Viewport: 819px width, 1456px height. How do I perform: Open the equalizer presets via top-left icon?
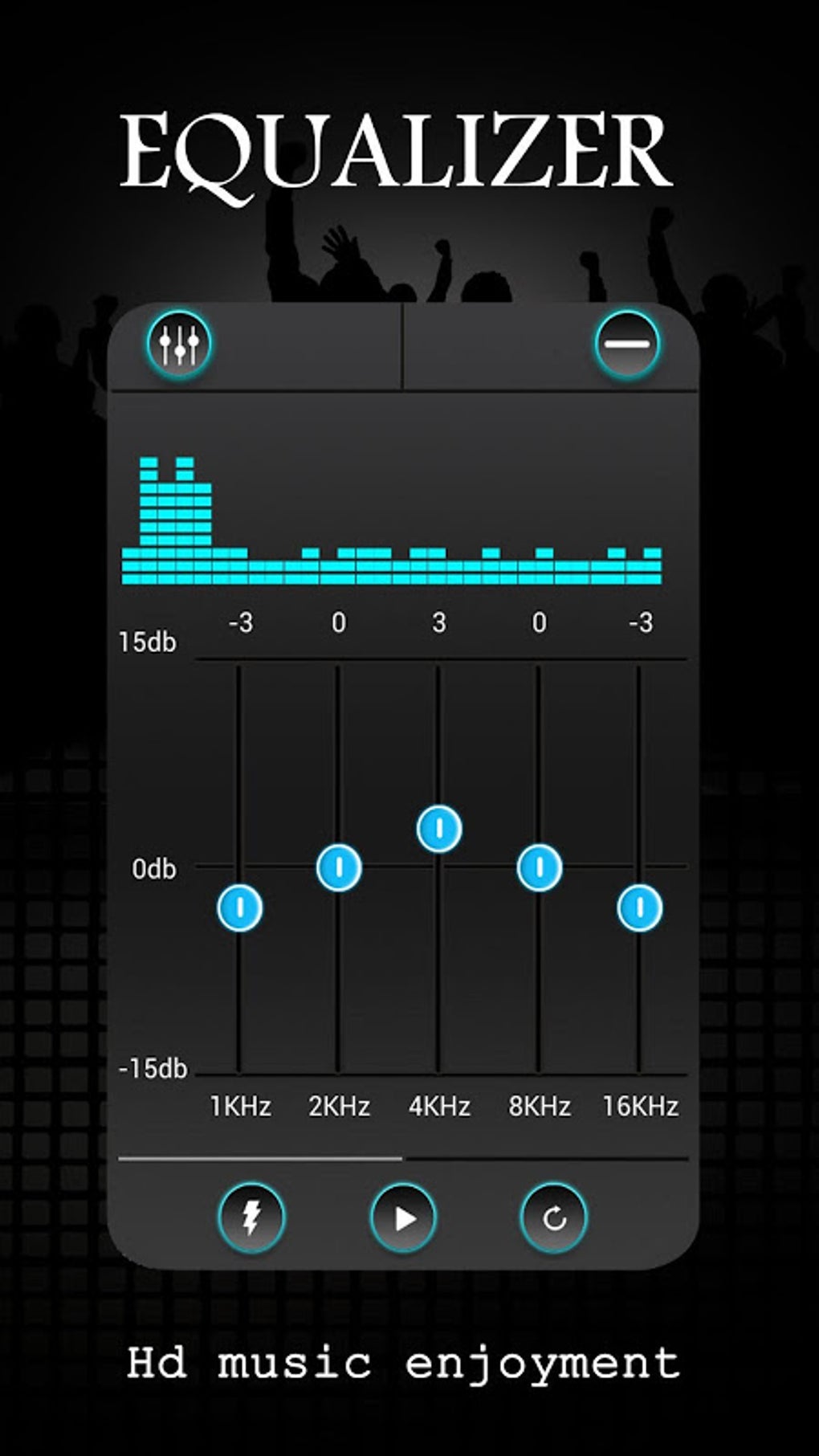click(x=181, y=344)
